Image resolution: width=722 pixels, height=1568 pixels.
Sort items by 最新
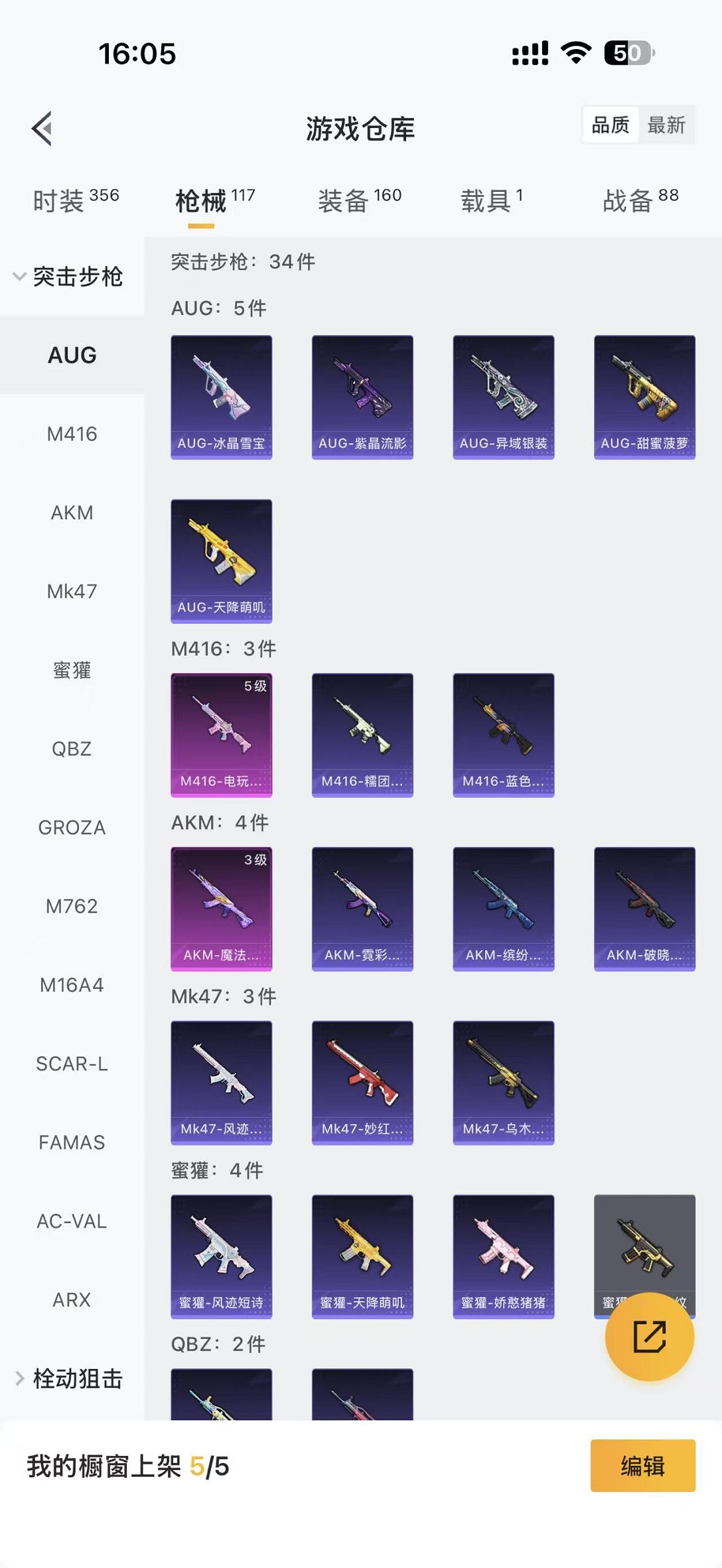666,125
